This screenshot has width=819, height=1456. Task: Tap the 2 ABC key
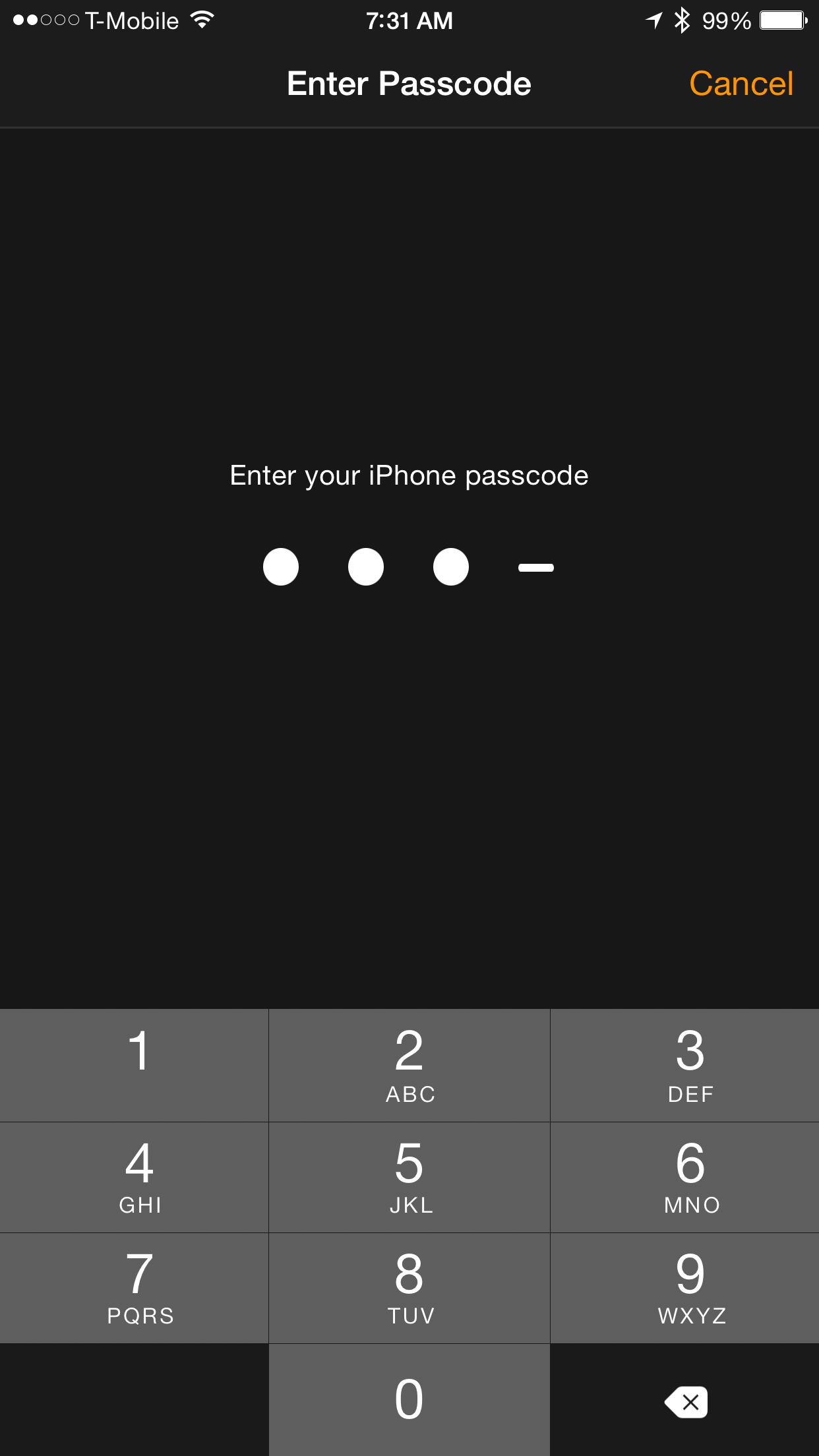(409, 1065)
